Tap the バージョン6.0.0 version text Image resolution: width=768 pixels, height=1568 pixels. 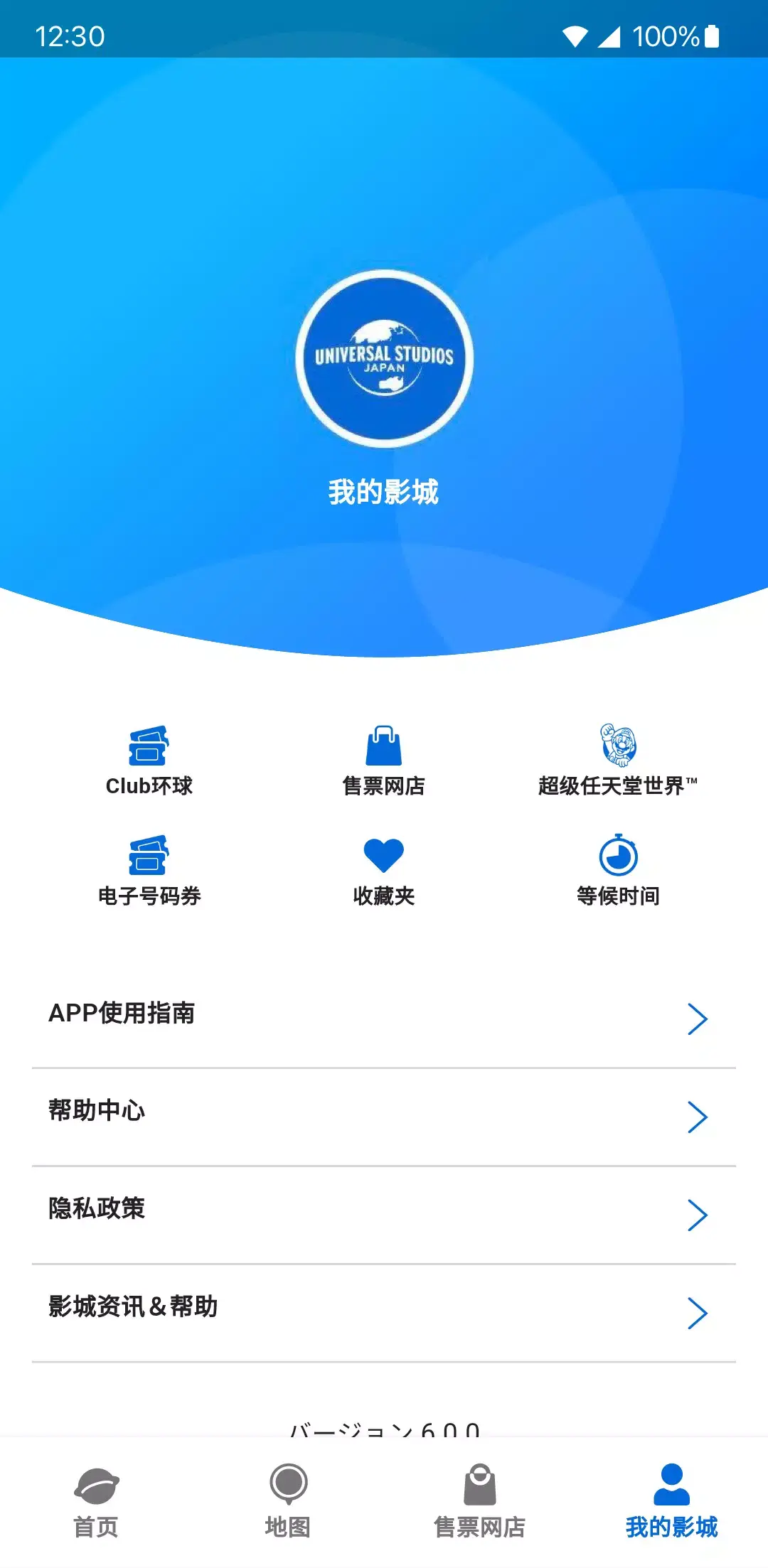tap(384, 1432)
